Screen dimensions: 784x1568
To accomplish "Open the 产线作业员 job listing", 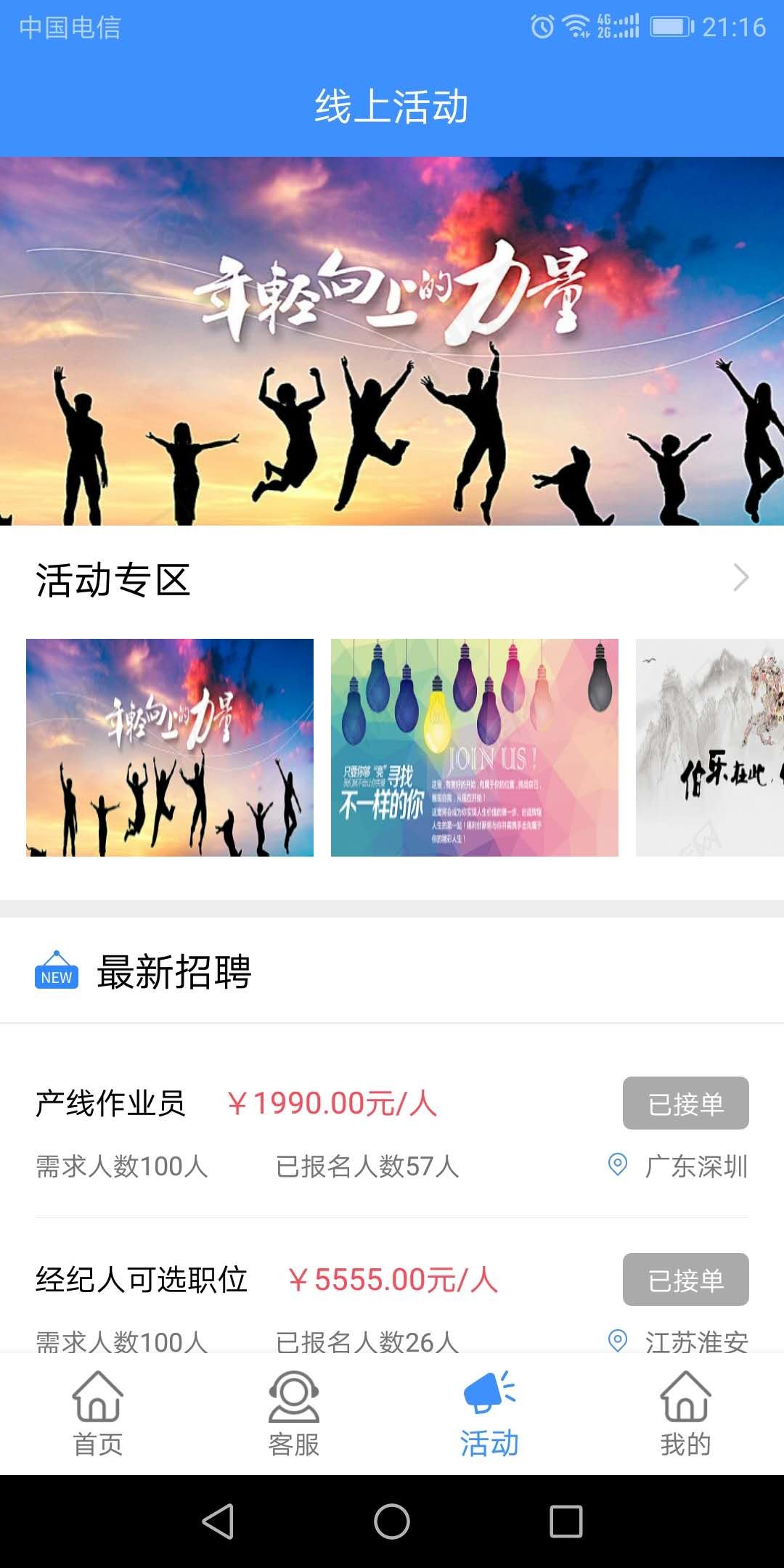I will point(109,1102).
